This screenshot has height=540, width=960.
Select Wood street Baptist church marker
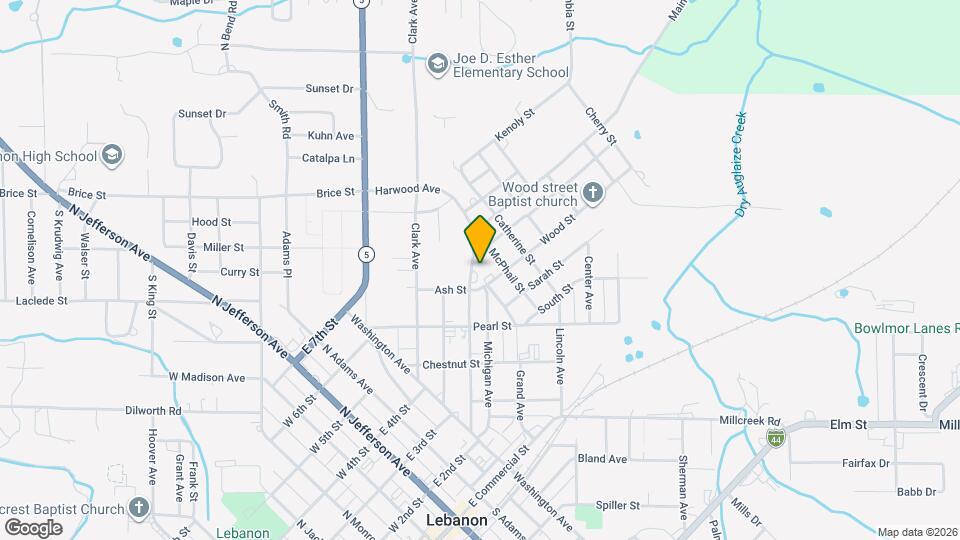593,192
